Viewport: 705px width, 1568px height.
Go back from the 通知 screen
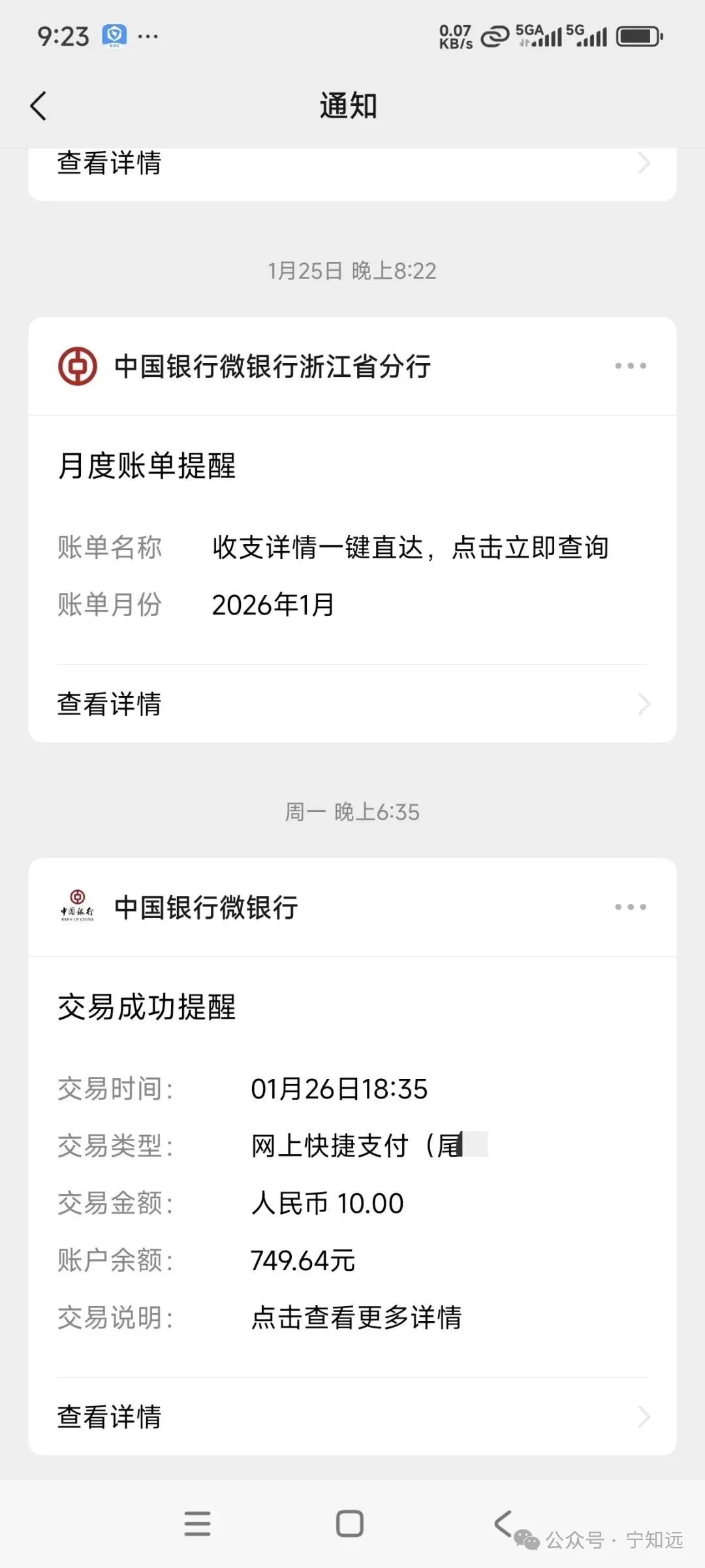(x=39, y=106)
